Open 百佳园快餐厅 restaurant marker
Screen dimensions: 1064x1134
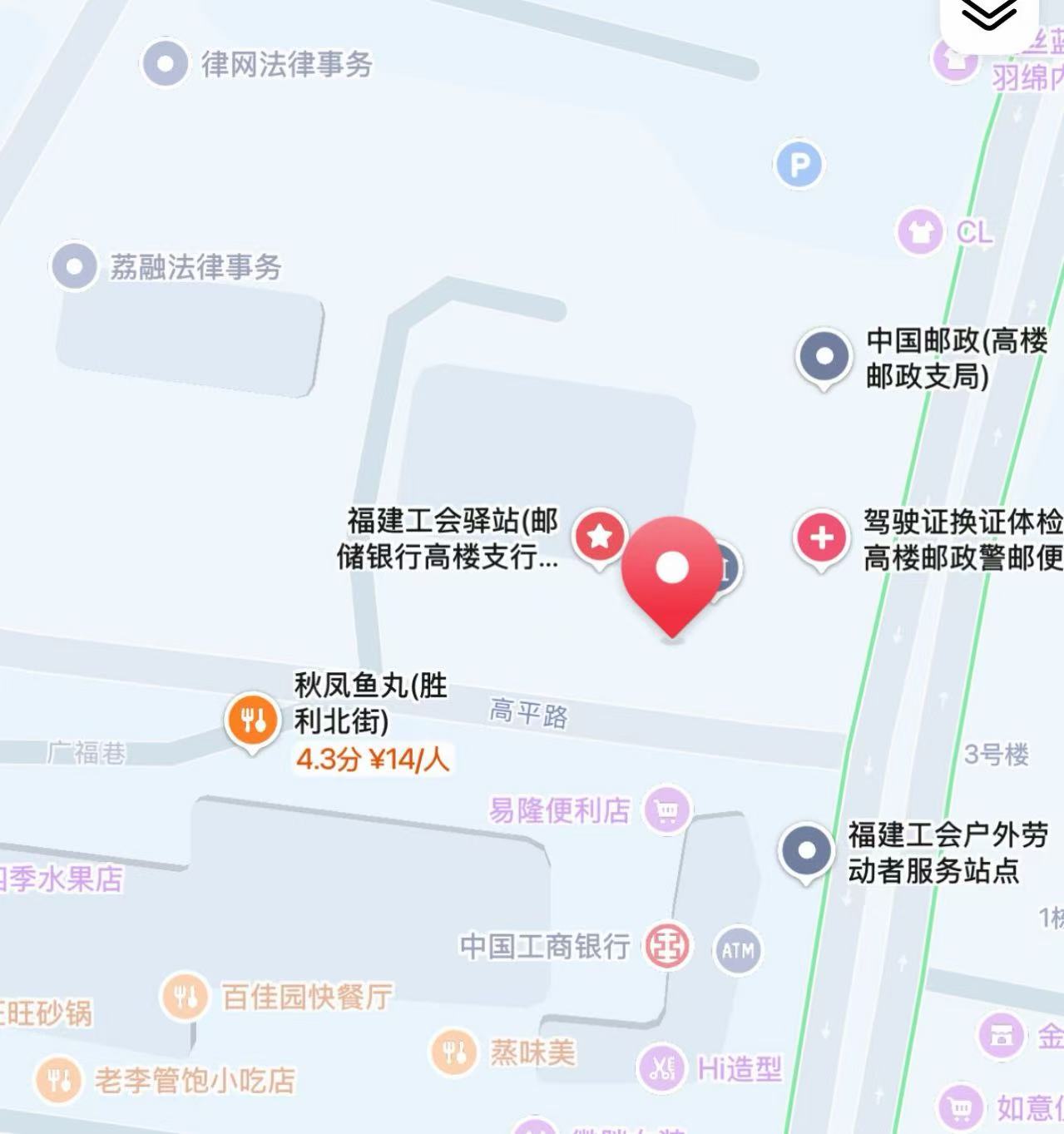(185, 997)
